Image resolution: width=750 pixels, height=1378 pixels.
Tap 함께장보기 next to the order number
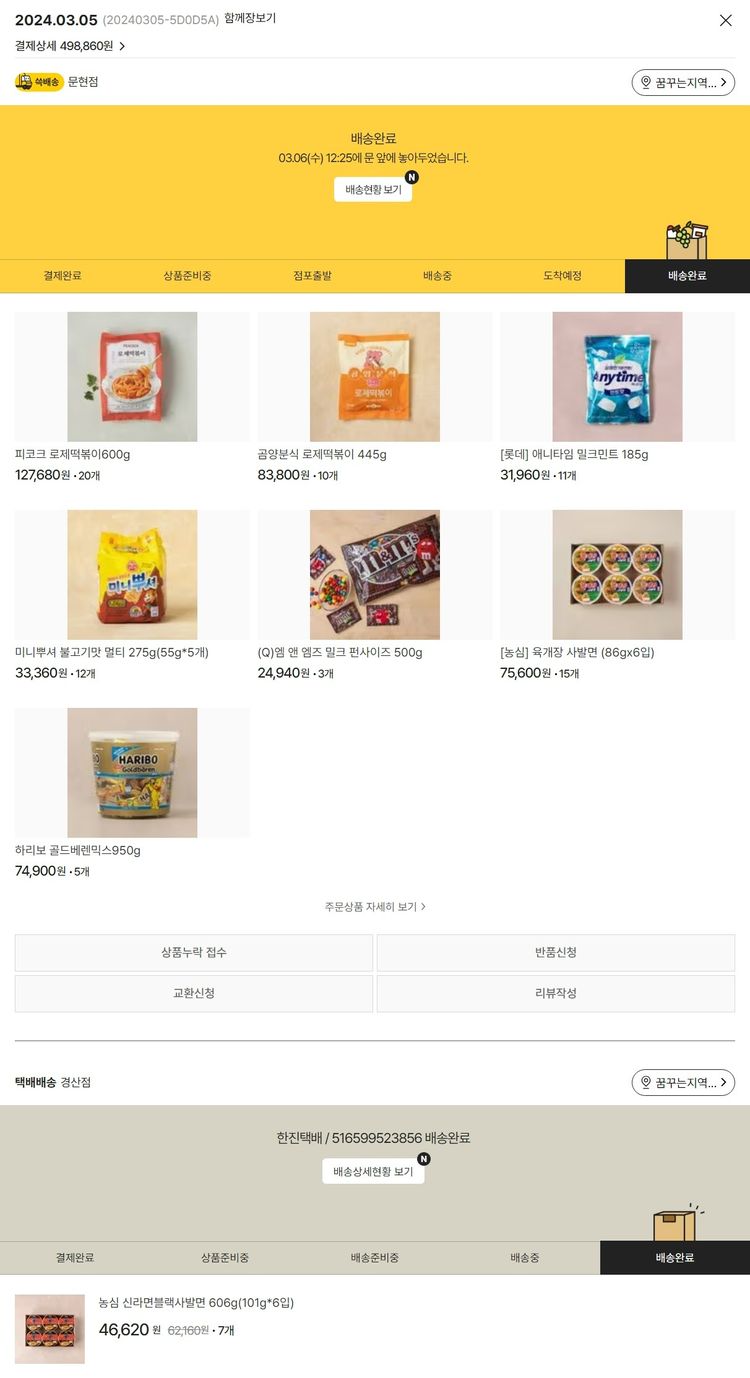pos(250,19)
